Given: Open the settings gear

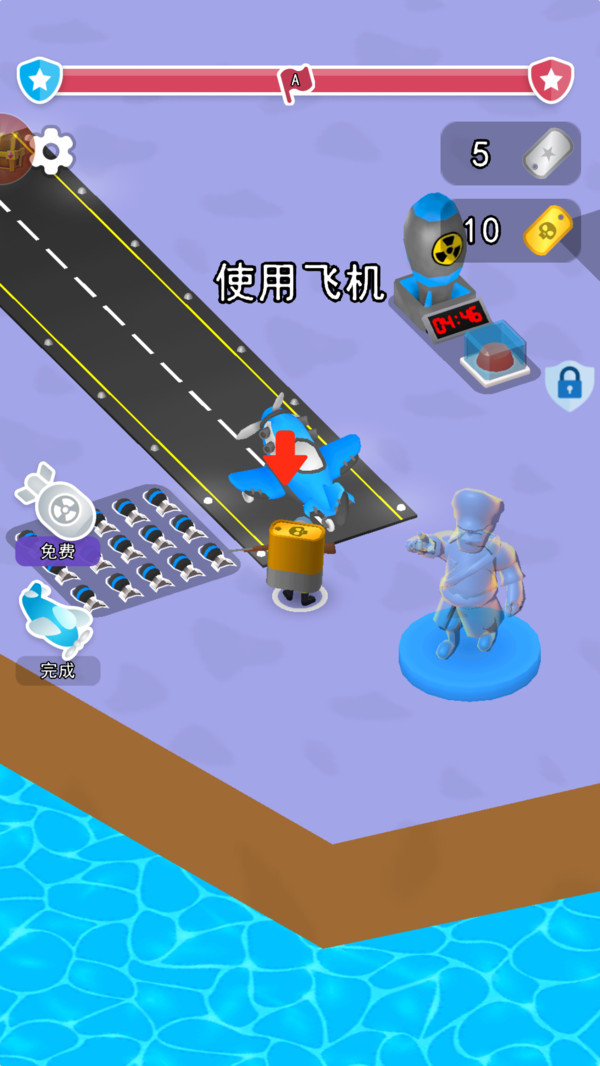Looking at the screenshot, I should [53, 151].
